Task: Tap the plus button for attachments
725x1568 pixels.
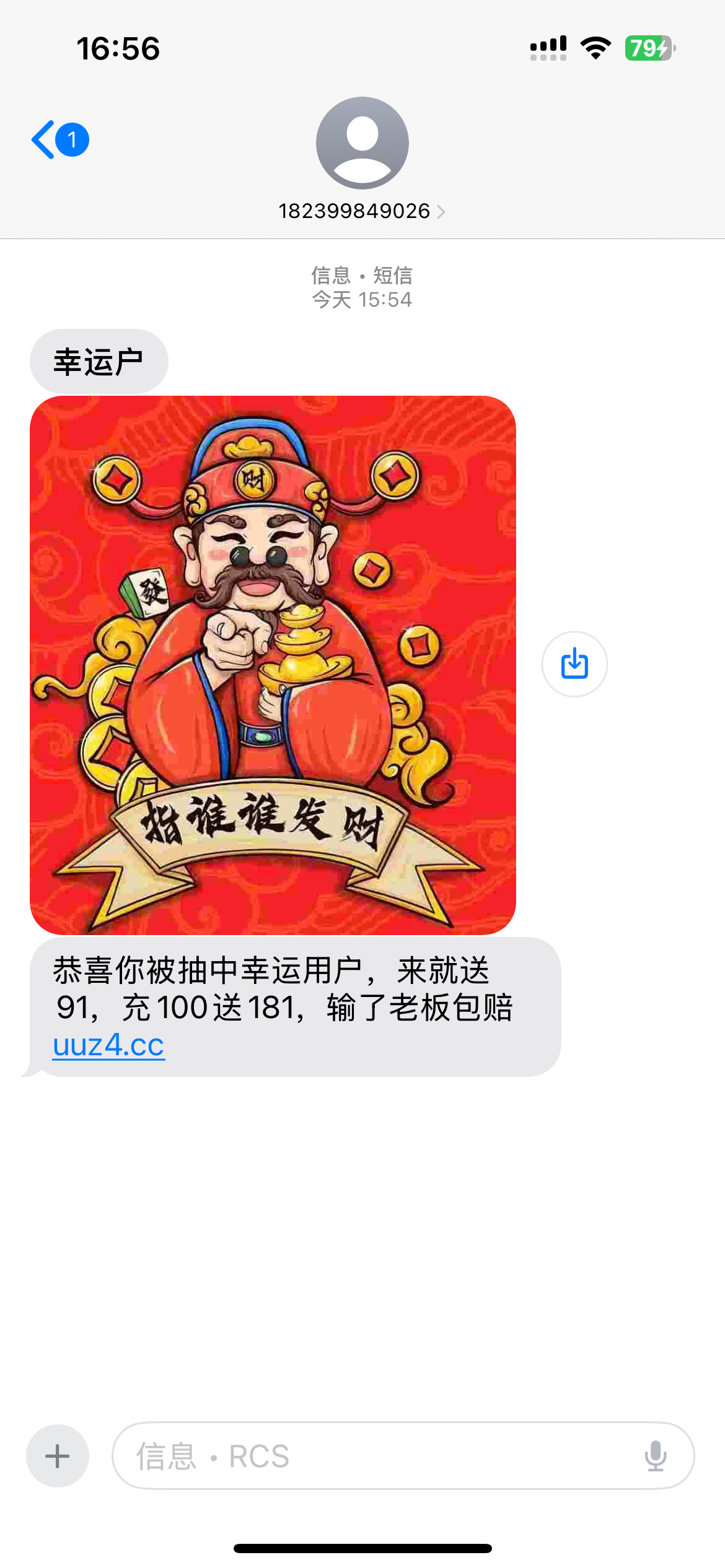Action: pyautogui.click(x=58, y=1455)
